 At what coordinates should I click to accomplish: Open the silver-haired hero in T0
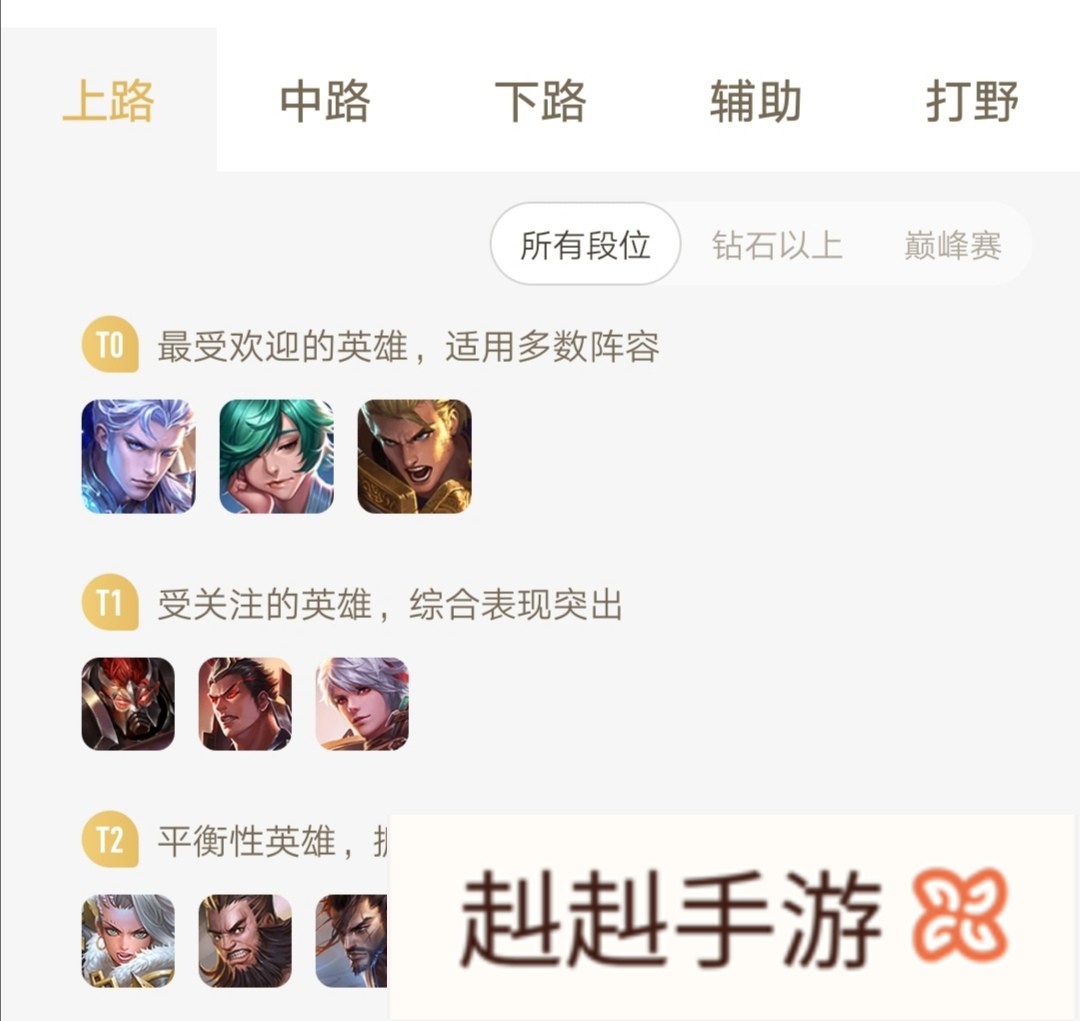coord(138,456)
